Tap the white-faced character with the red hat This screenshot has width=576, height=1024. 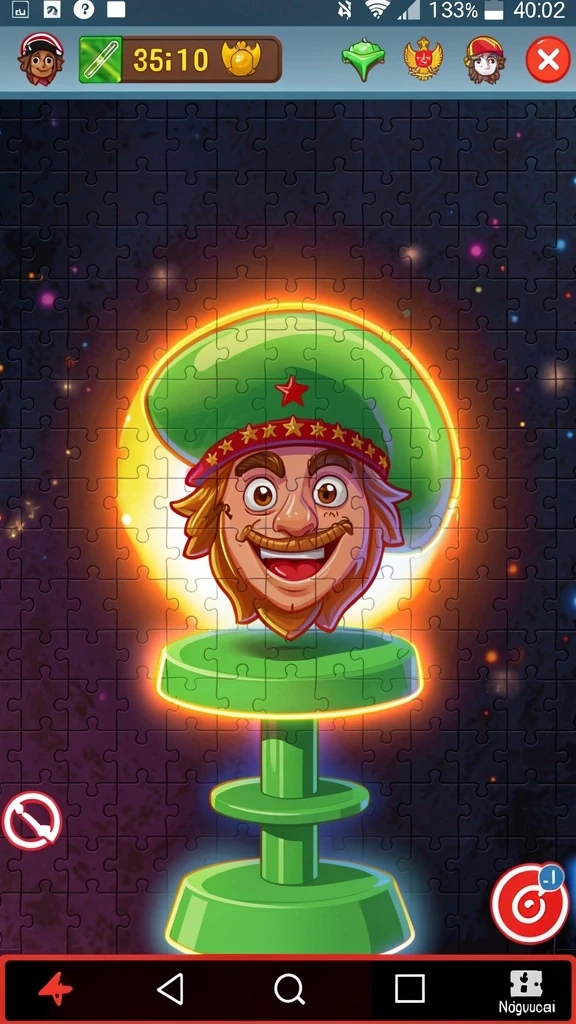[x=485, y=59]
